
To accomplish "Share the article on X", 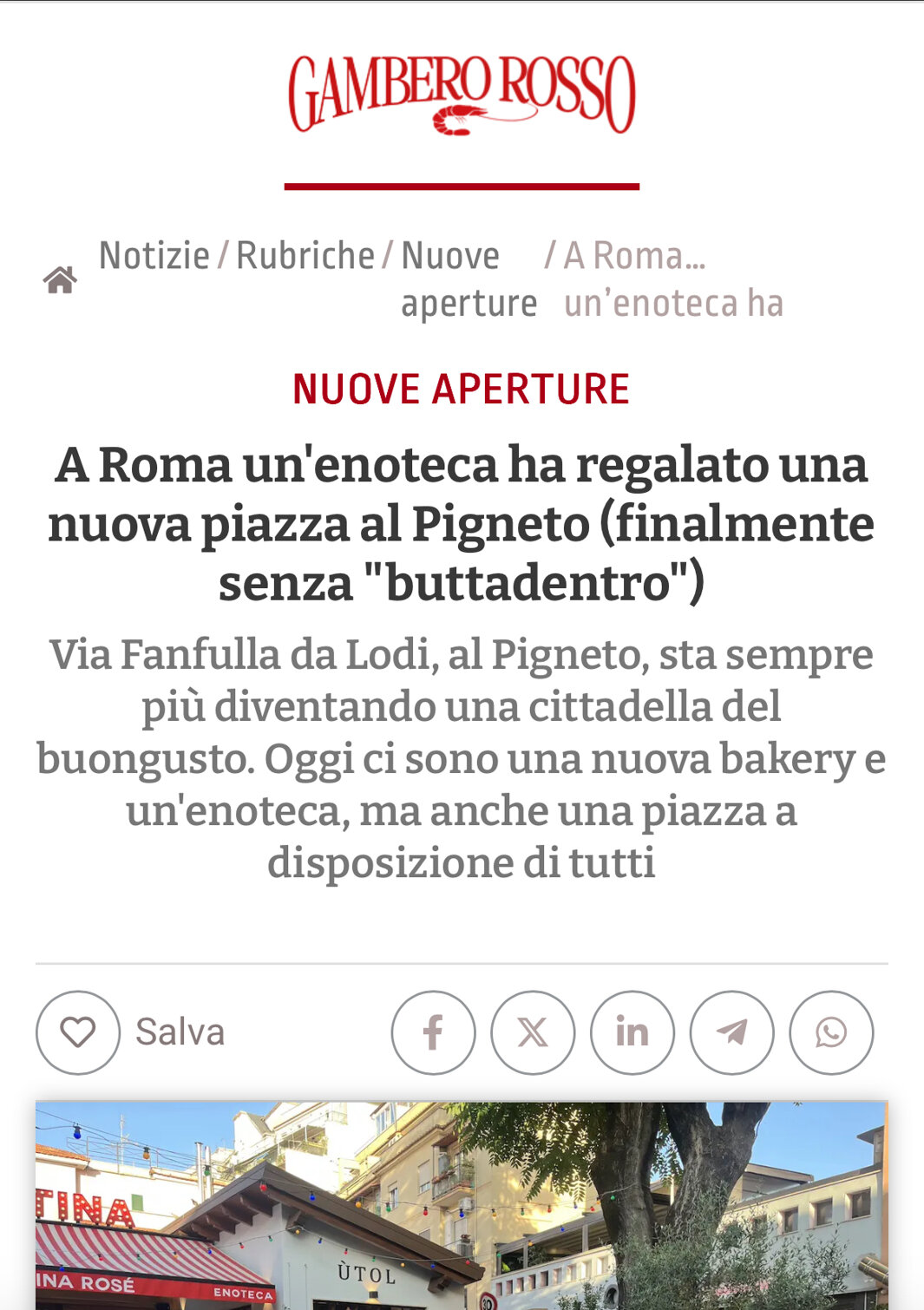I will pyautogui.click(x=533, y=1032).
